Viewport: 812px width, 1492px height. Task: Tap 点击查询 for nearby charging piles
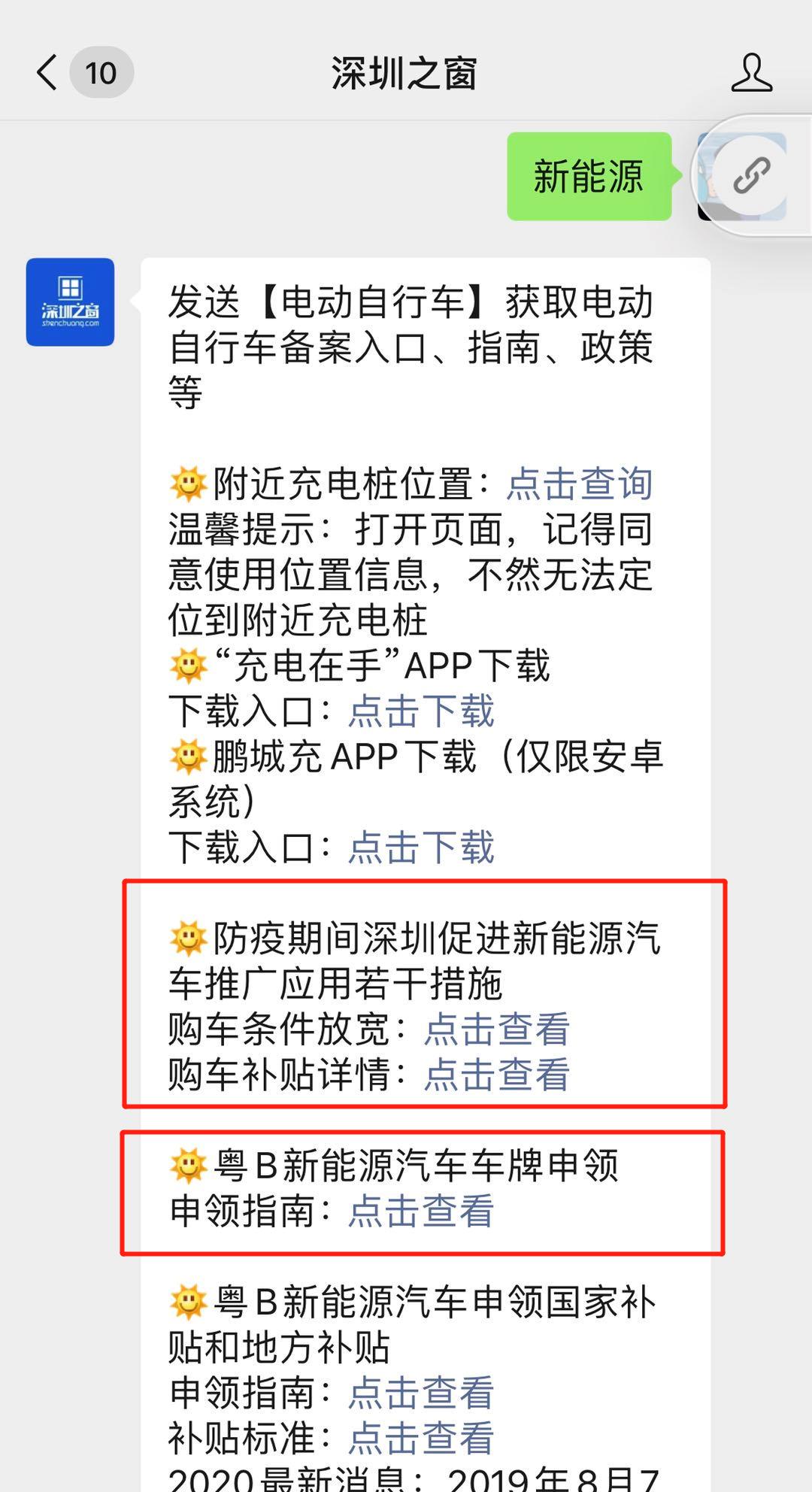click(579, 484)
